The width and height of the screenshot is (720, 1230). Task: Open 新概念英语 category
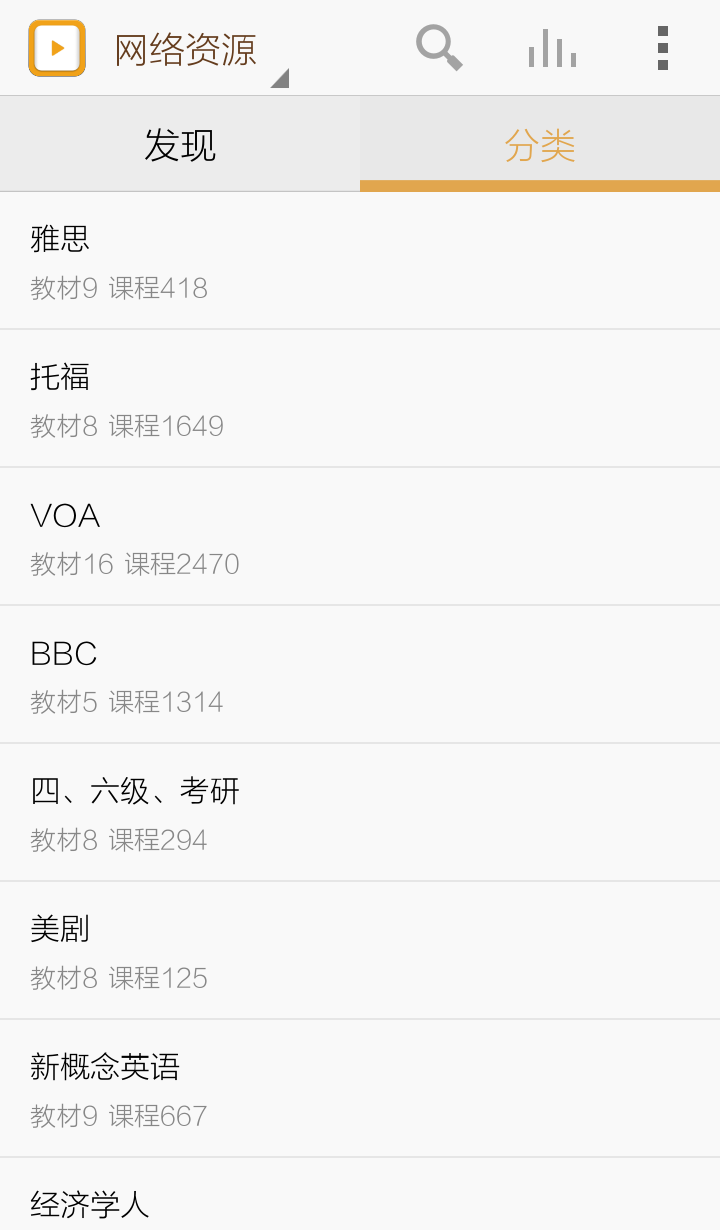coord(360,1089)
